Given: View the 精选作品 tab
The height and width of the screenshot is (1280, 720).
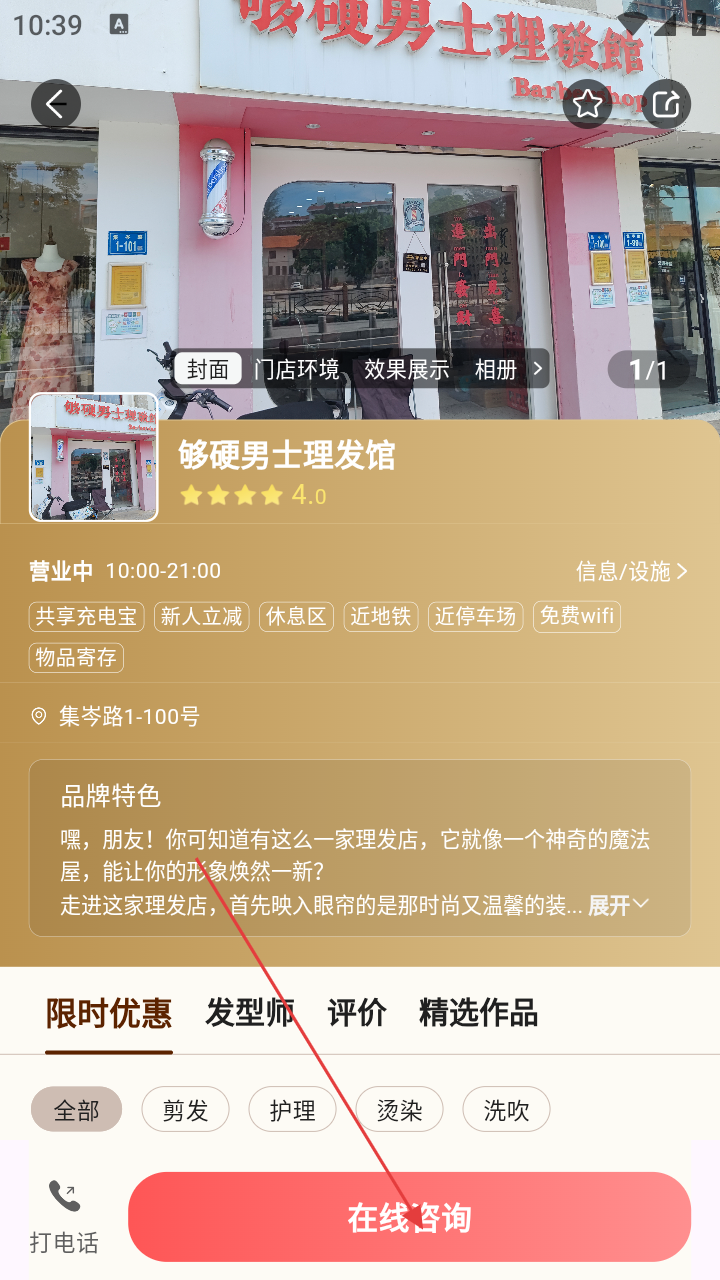Looking at the screenshot, I should pyautogui.click(x=478, y=1013).
